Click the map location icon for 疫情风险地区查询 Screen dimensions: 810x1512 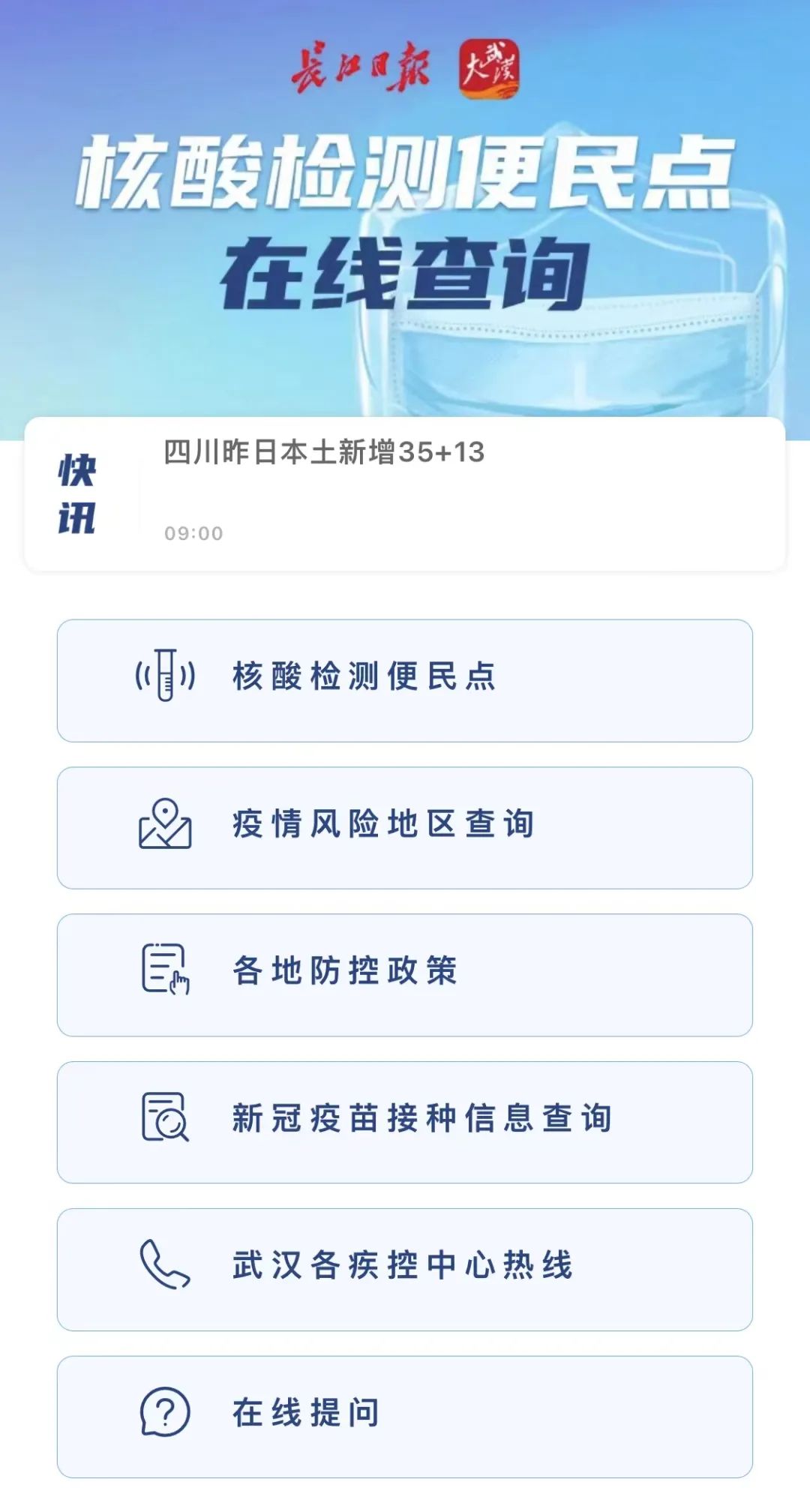(x=164, y=822)
